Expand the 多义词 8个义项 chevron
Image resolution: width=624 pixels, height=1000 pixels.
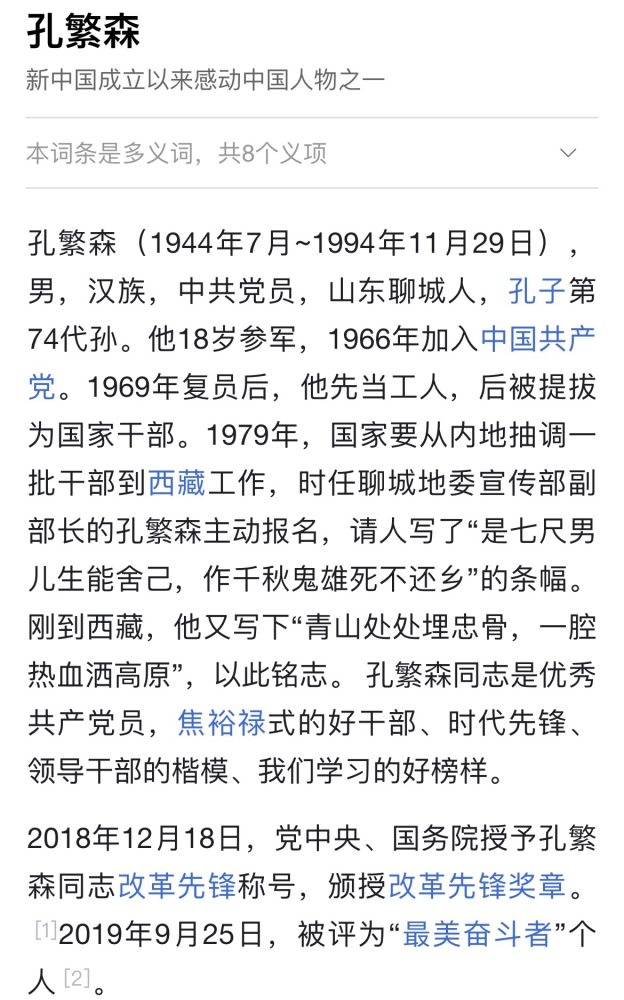coord(568,153)
